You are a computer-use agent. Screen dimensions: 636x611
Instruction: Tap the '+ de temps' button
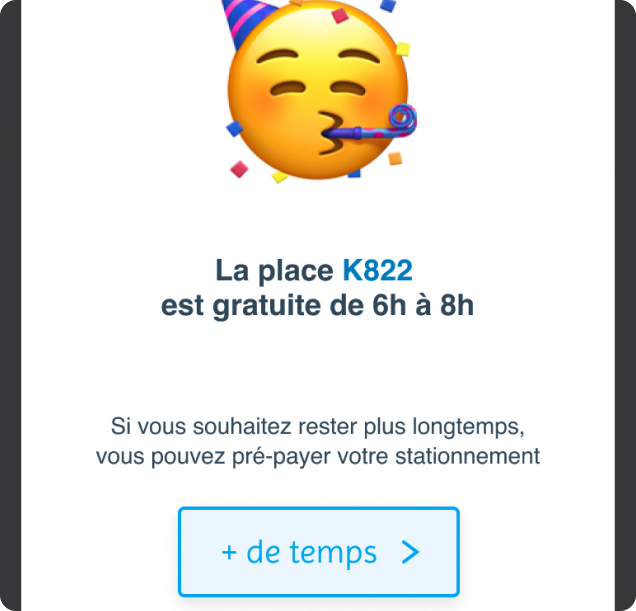pyautogui.click(x=318, y=552)
